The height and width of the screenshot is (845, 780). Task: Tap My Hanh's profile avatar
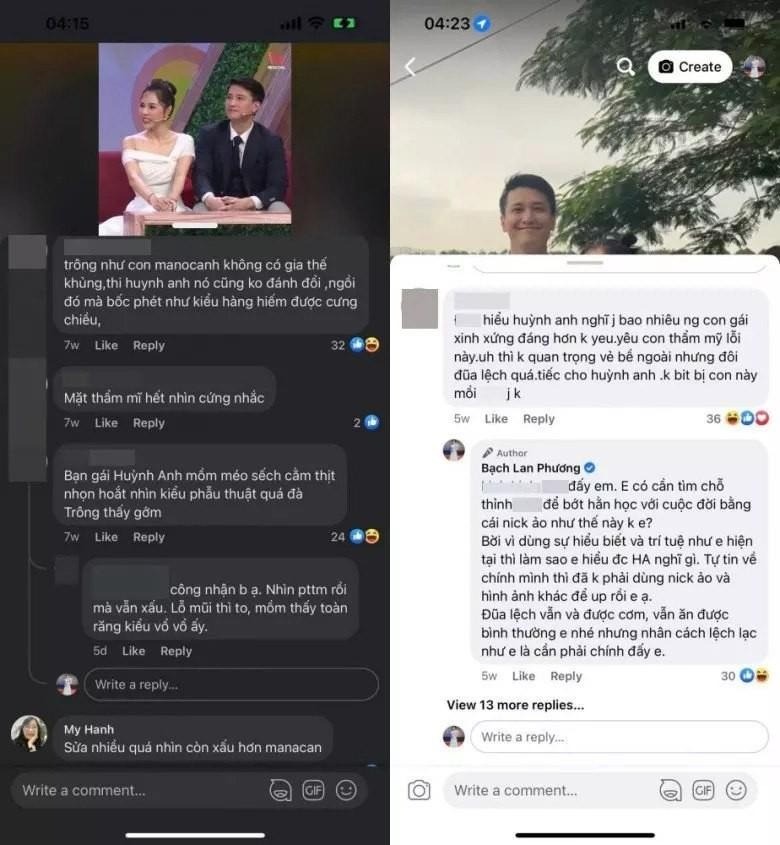point(28,734)
